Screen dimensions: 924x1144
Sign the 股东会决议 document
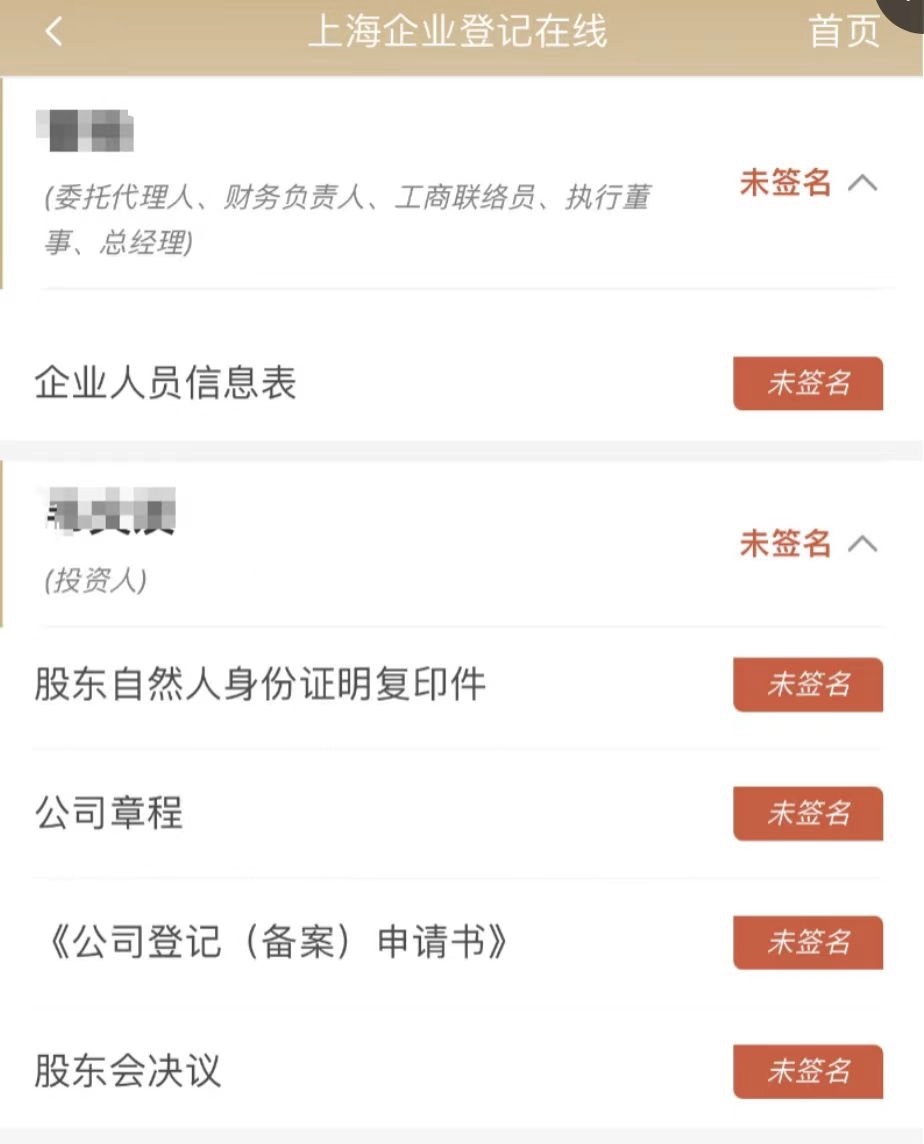808,1072
